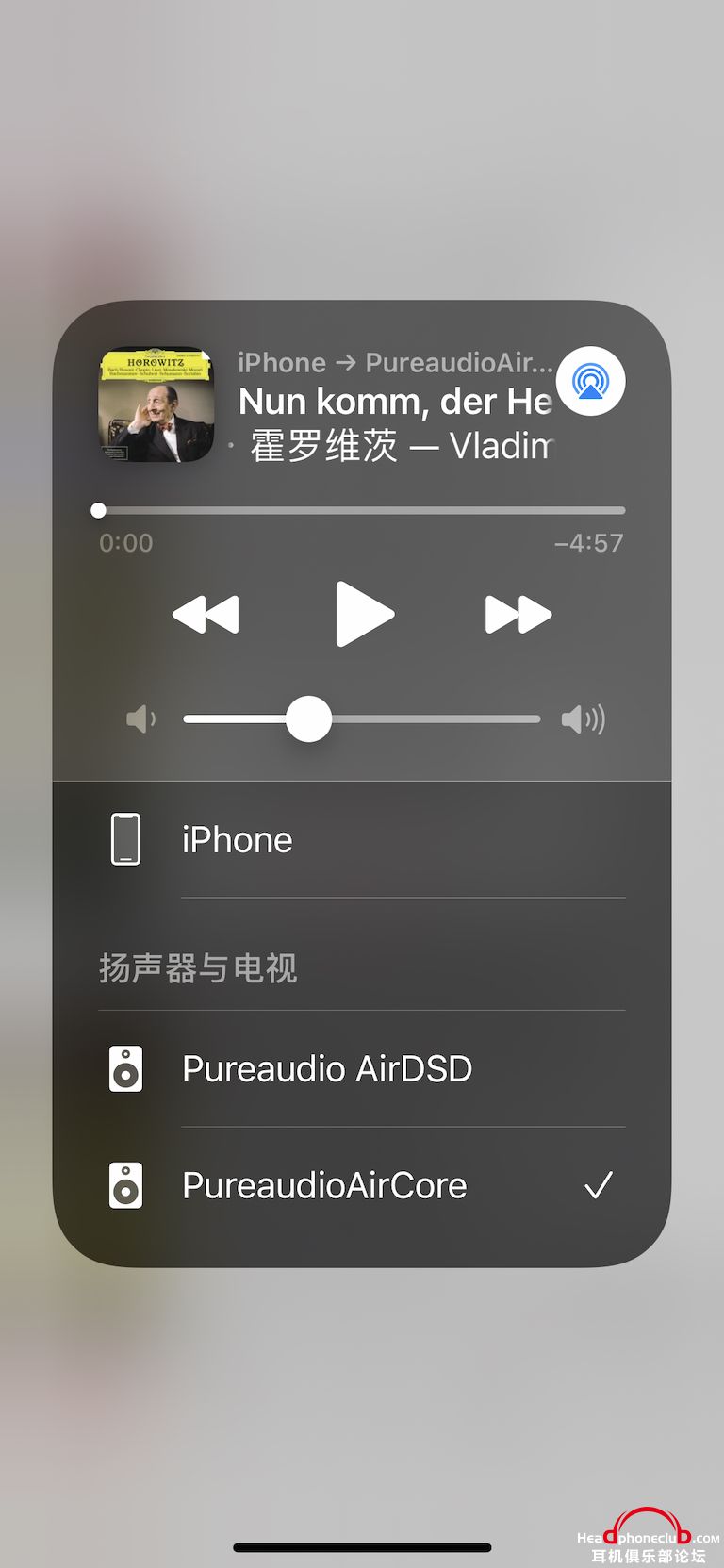The width and height of the screenshot is (724, 1568).
Task: Select iPhone as the audio output
Action: (x=362, y=840)
